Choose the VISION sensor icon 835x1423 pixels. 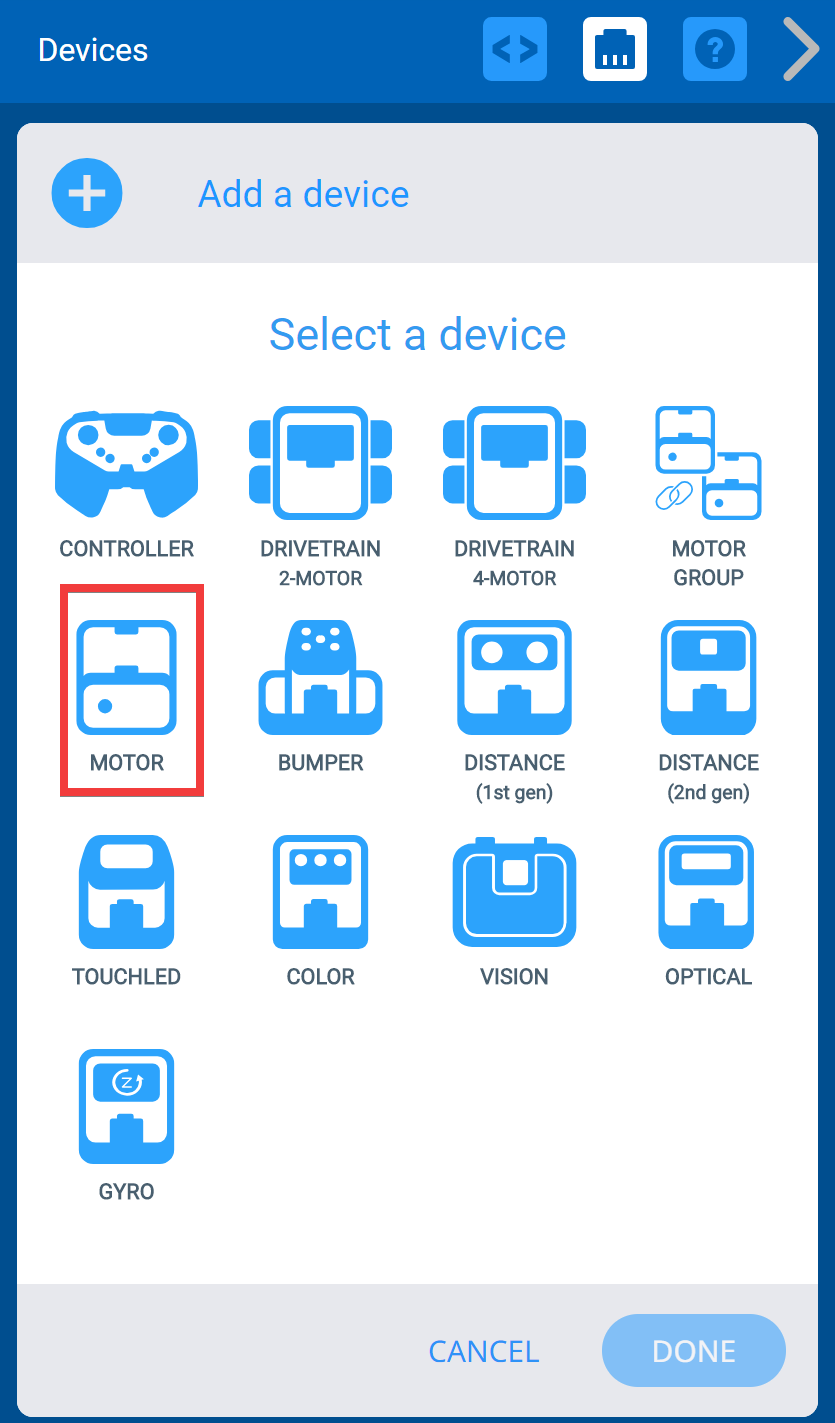pyautogui.click(x=514, y=891)
